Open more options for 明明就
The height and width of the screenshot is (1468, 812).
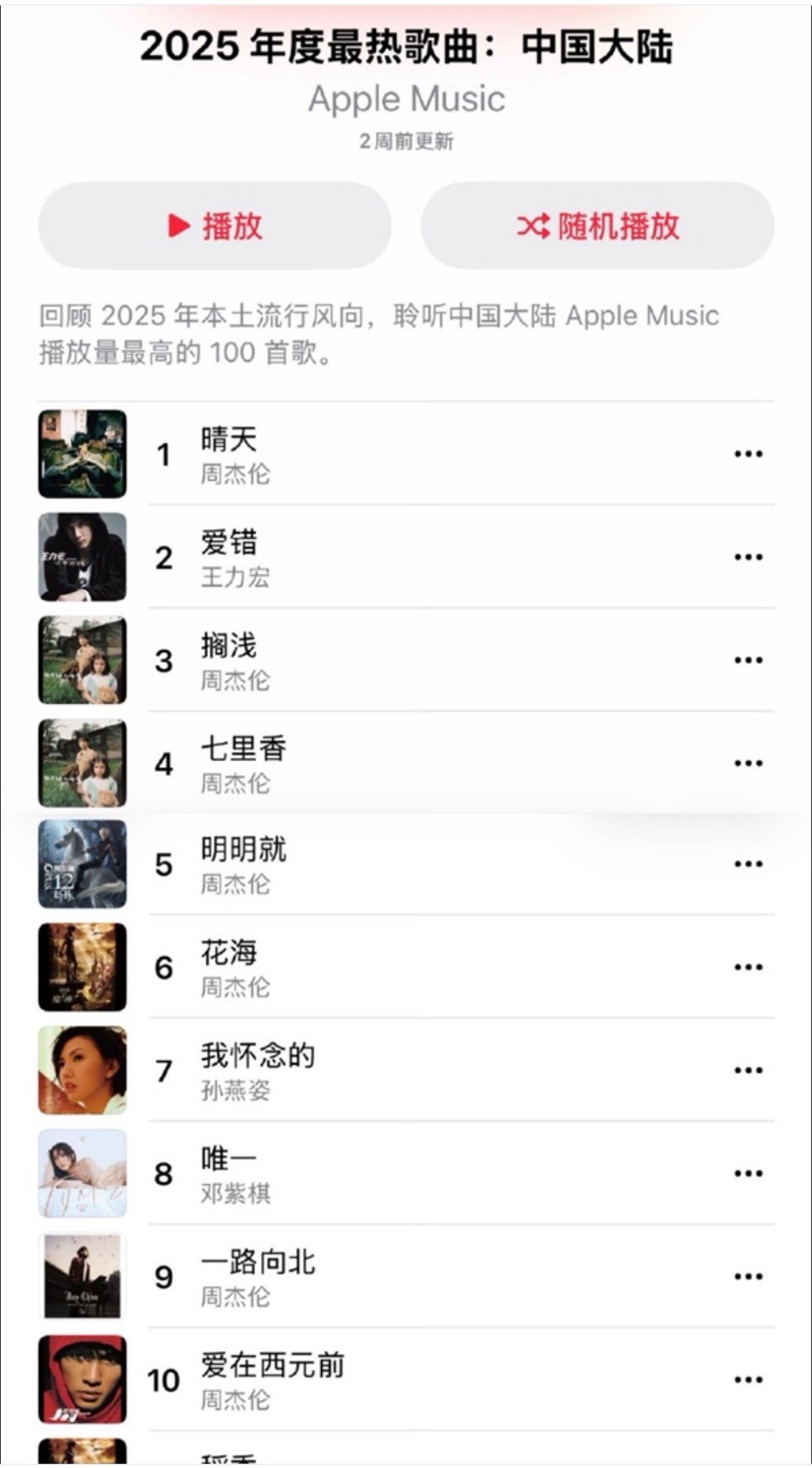(x=747, y=864)
